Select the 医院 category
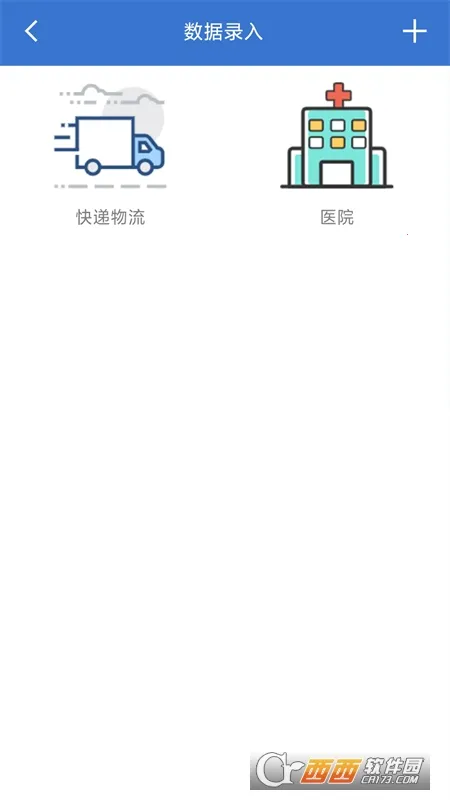450x800 pixels. coord(337,155)
